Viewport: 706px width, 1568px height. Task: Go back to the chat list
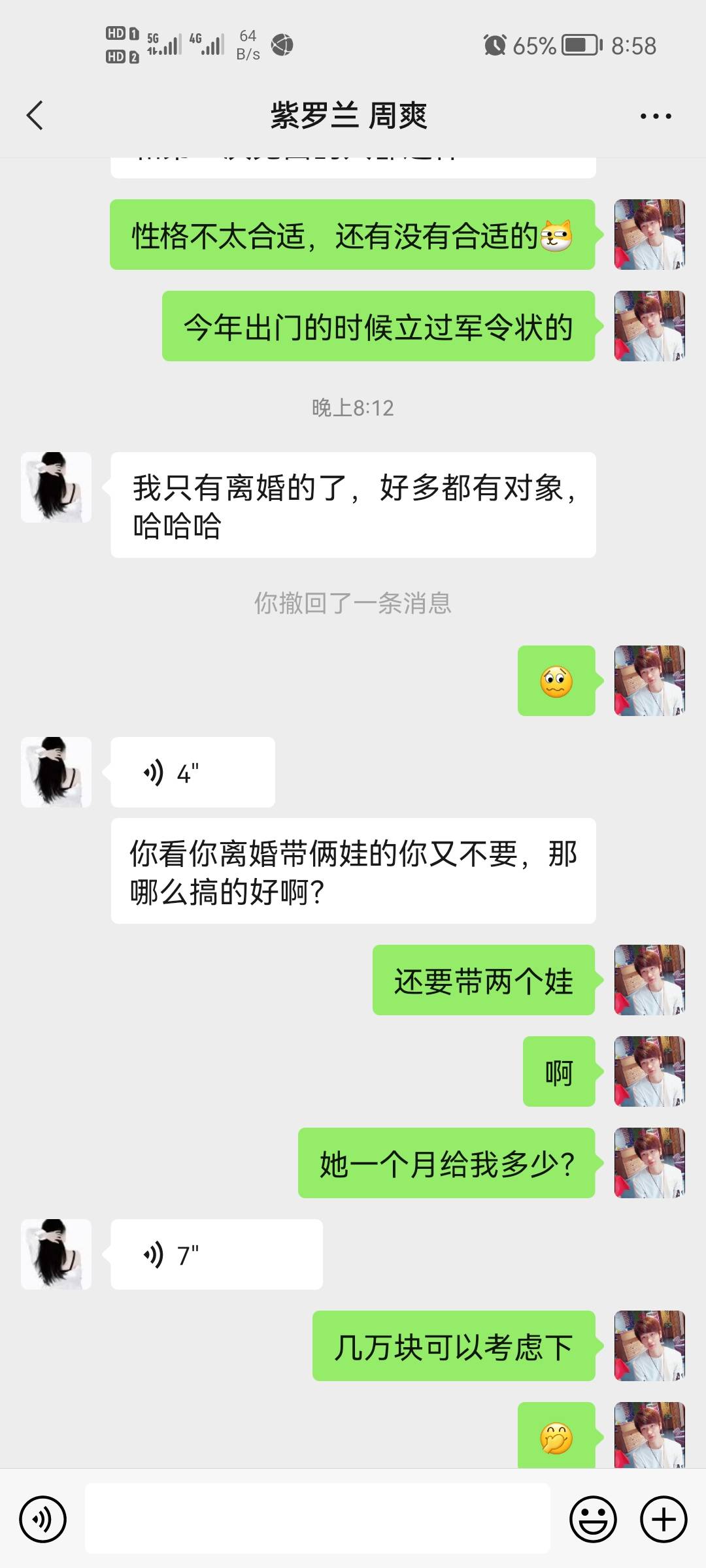[35, 116]
